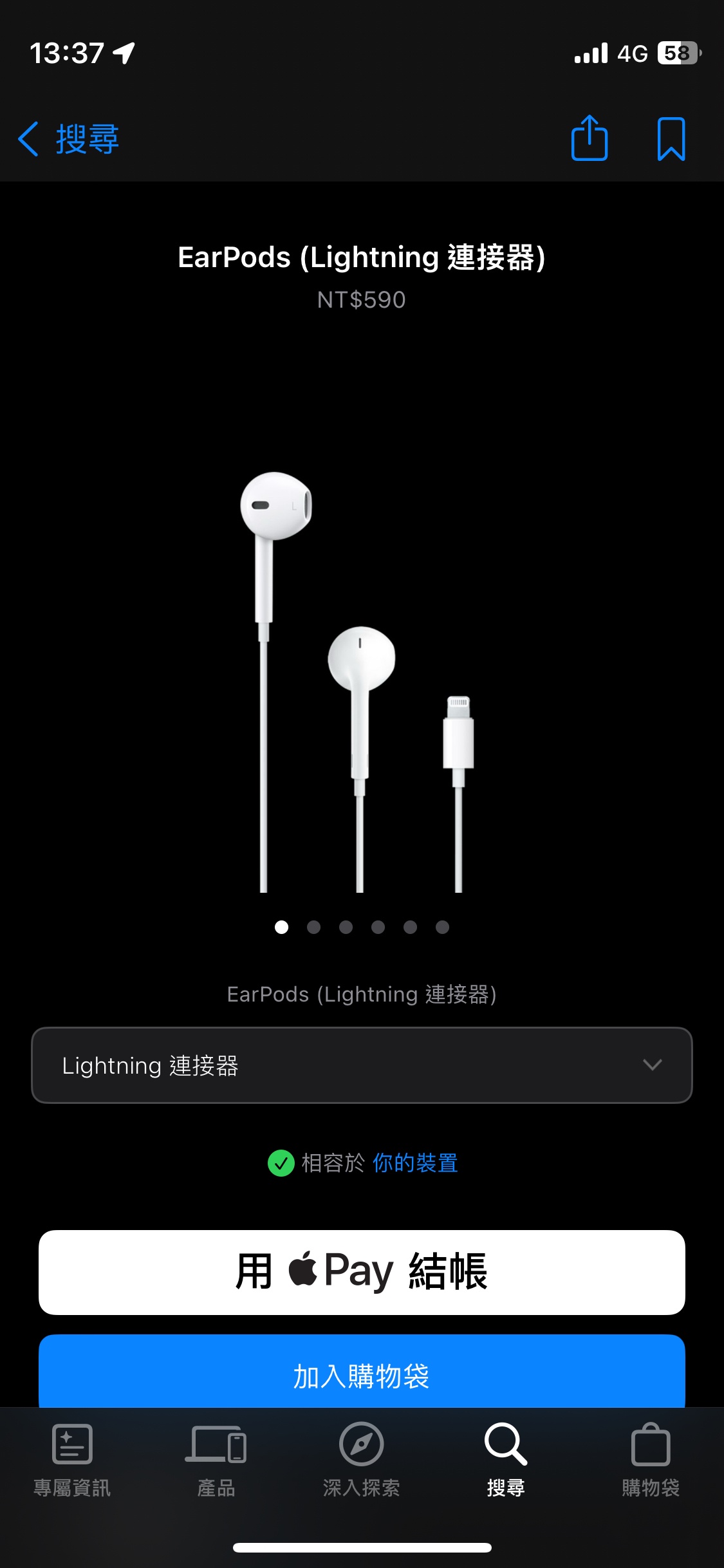Share this EarPods product page

click(589, 138)
